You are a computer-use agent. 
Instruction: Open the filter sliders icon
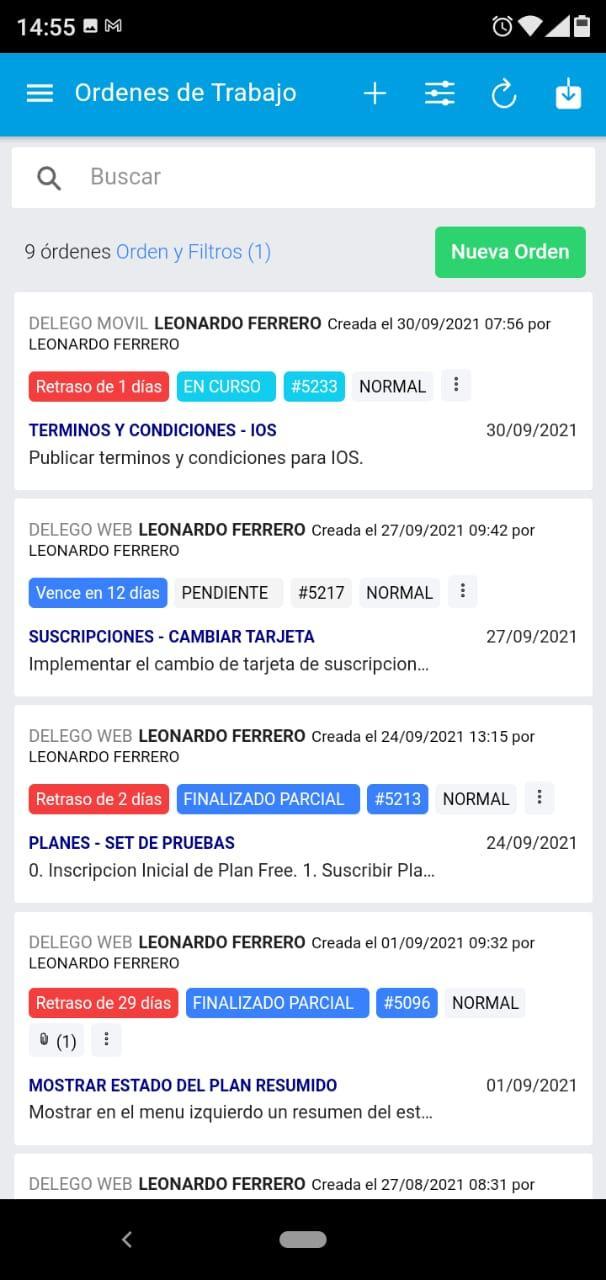[x=439, y=93]
